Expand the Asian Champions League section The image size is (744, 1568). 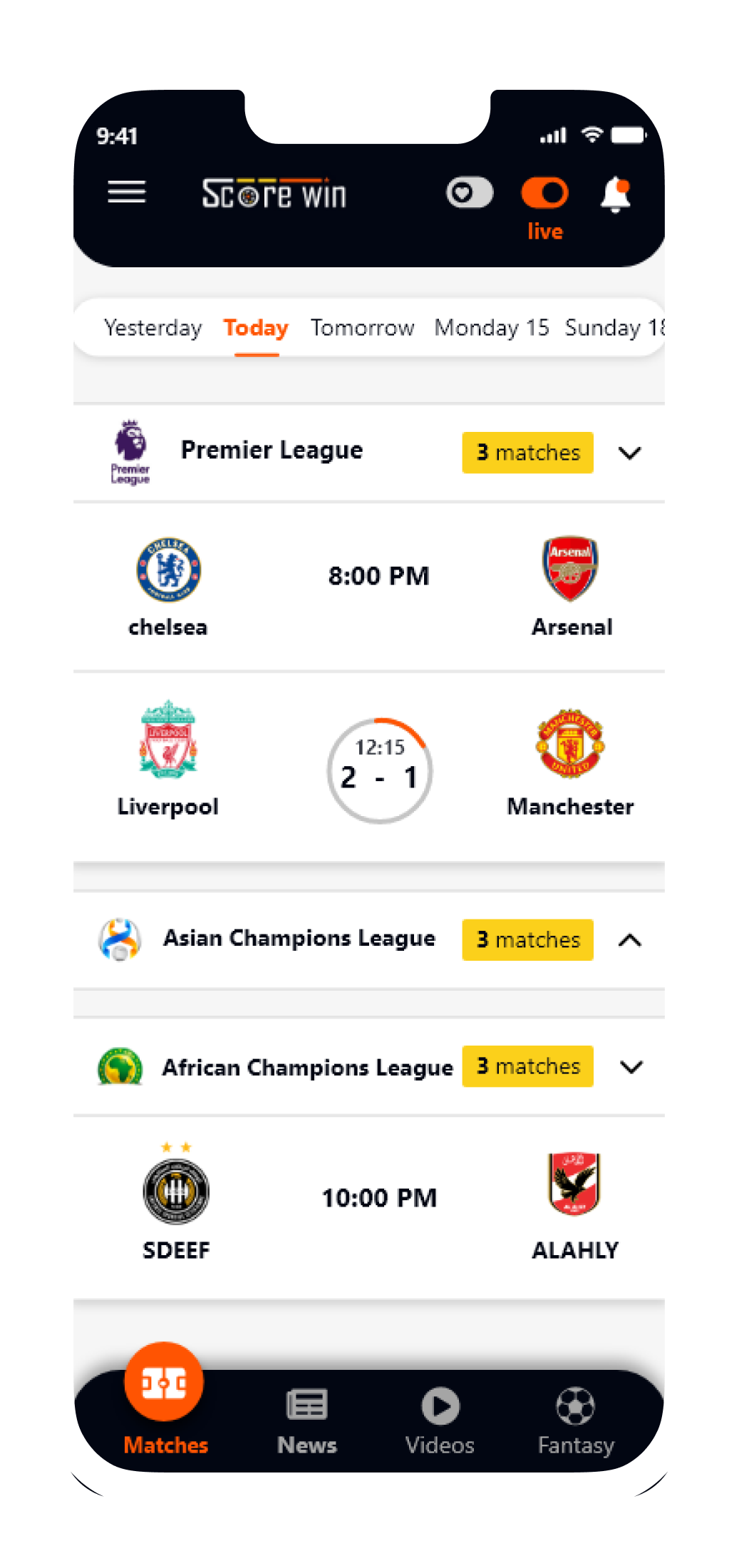tap(630, 941)
